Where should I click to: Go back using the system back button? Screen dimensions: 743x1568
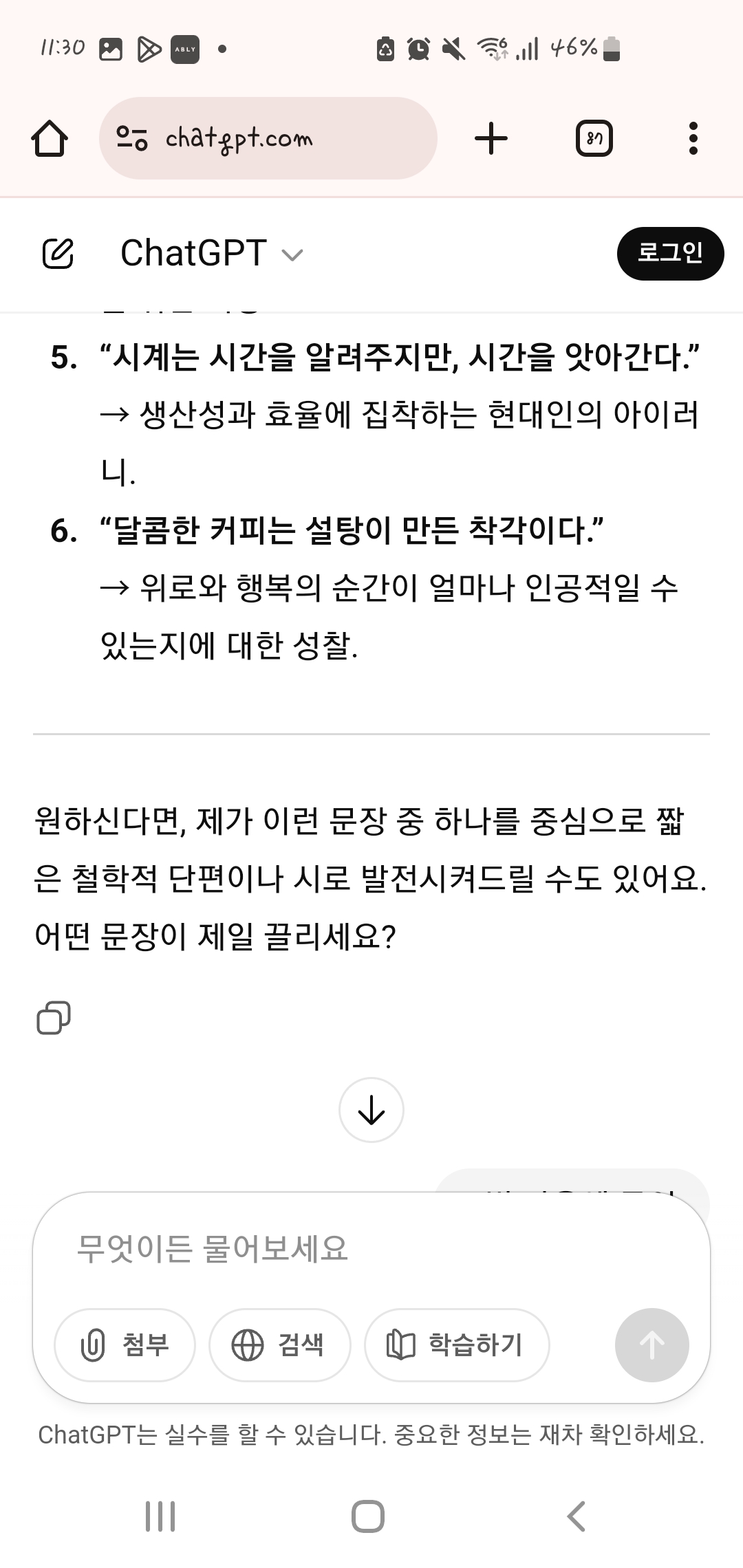(577, 1516)
